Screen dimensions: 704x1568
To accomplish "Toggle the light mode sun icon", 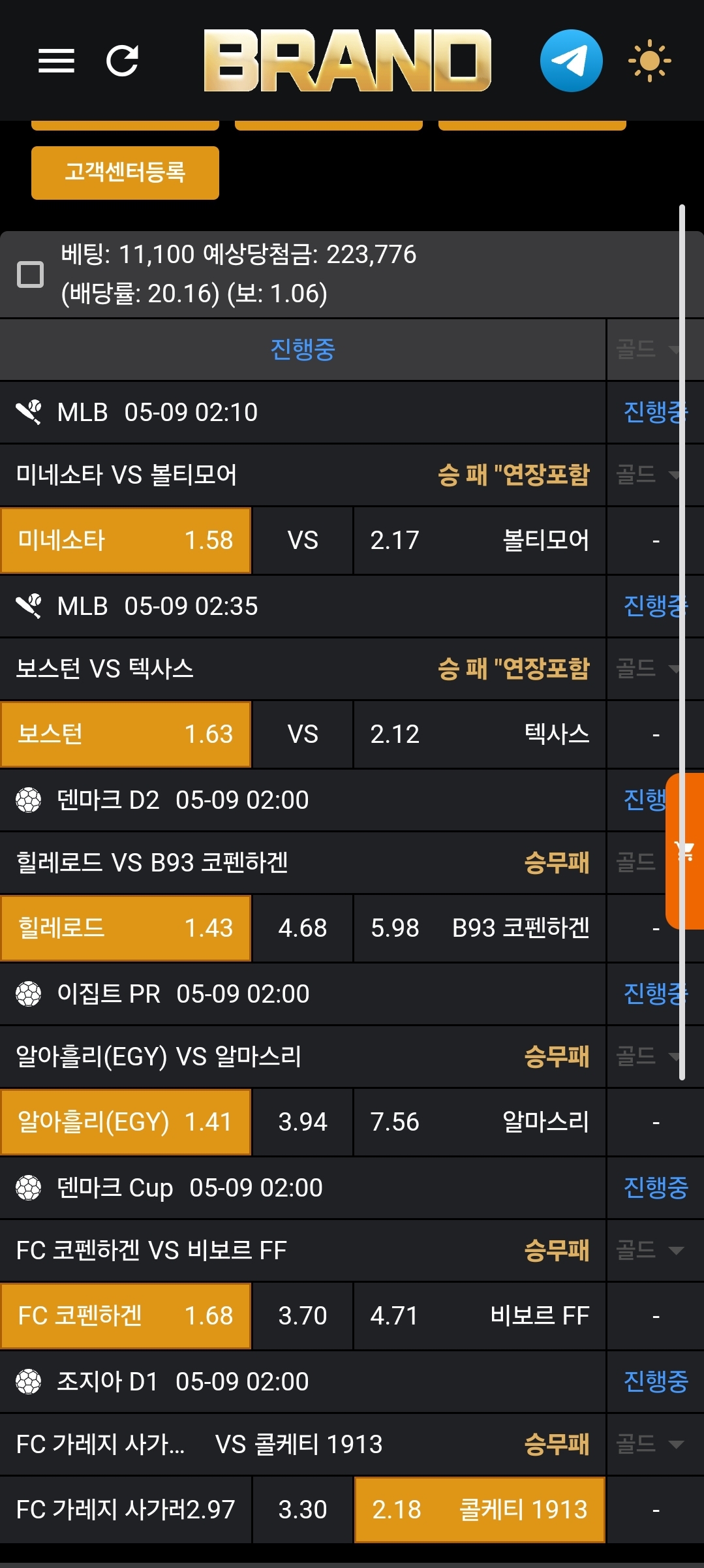I will pos(649,61).
